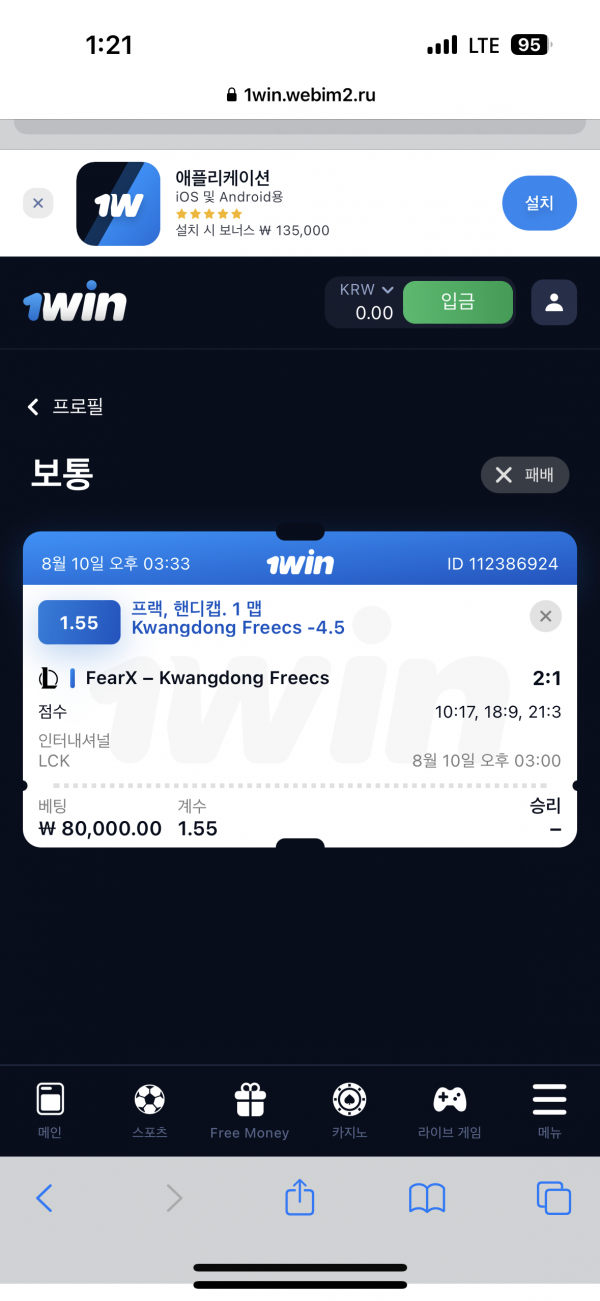The image size is (600, 1301).
Task: Open the FearX – Kwangdong Freecs match
Action: [x=207, y=678]
